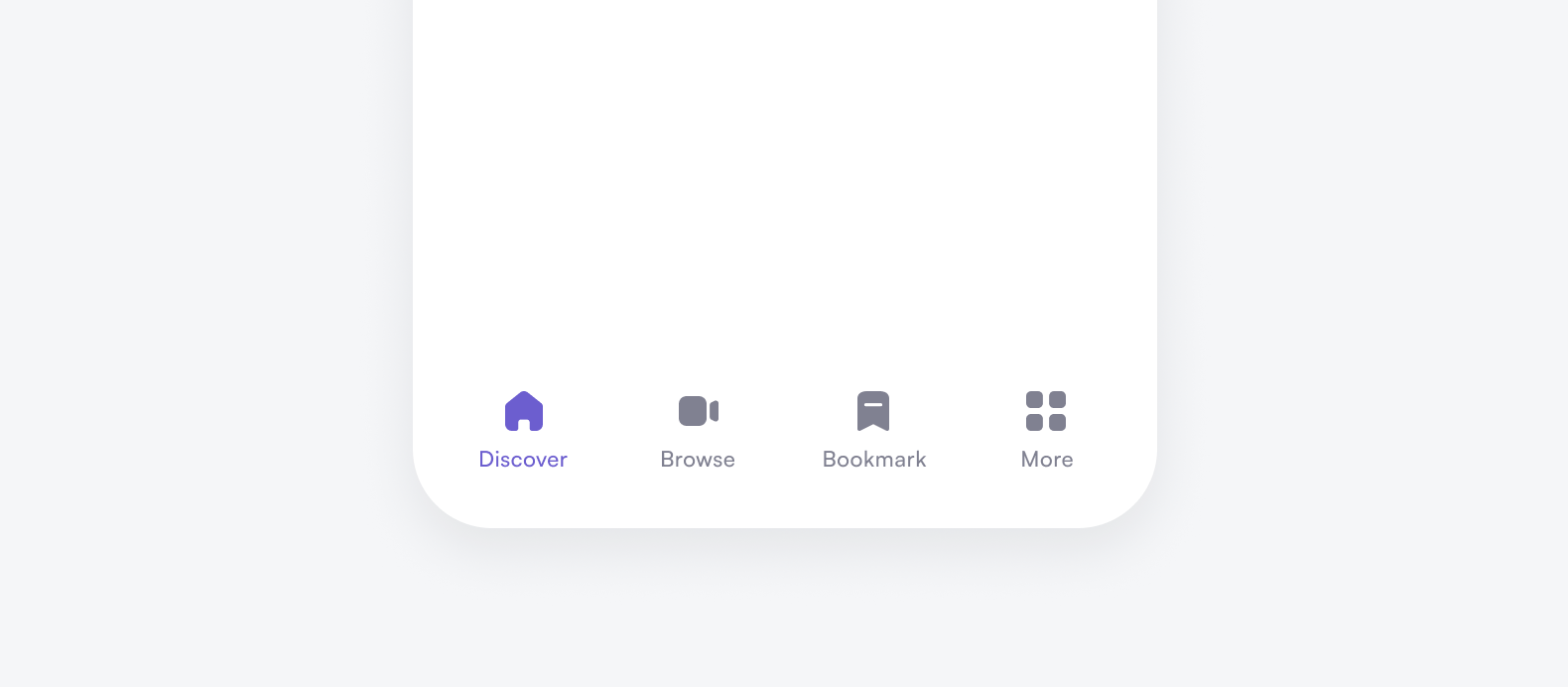Go to the Bookmark tab
Viewport: 1568px width, 687px height.
[873, 430]
